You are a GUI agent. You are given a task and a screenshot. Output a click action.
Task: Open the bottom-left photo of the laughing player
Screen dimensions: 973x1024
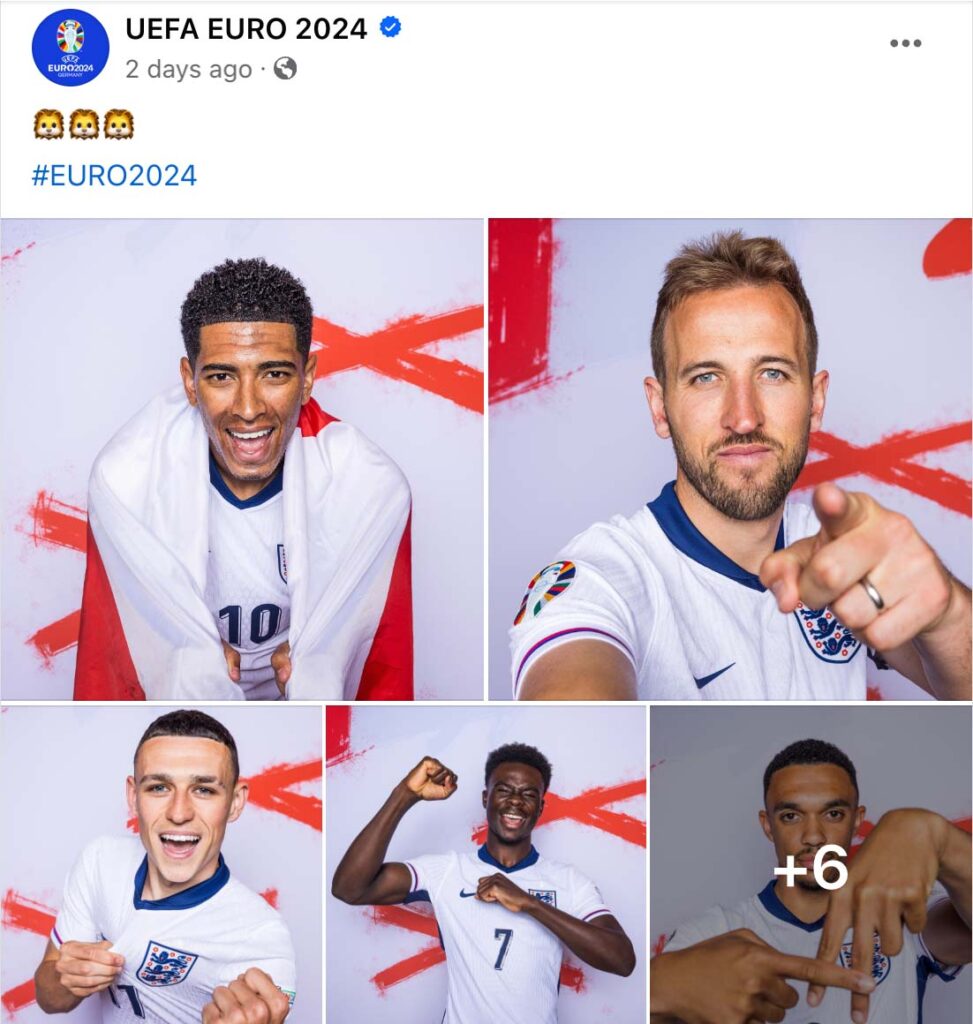pyautogui.click(x=161, y=864)
